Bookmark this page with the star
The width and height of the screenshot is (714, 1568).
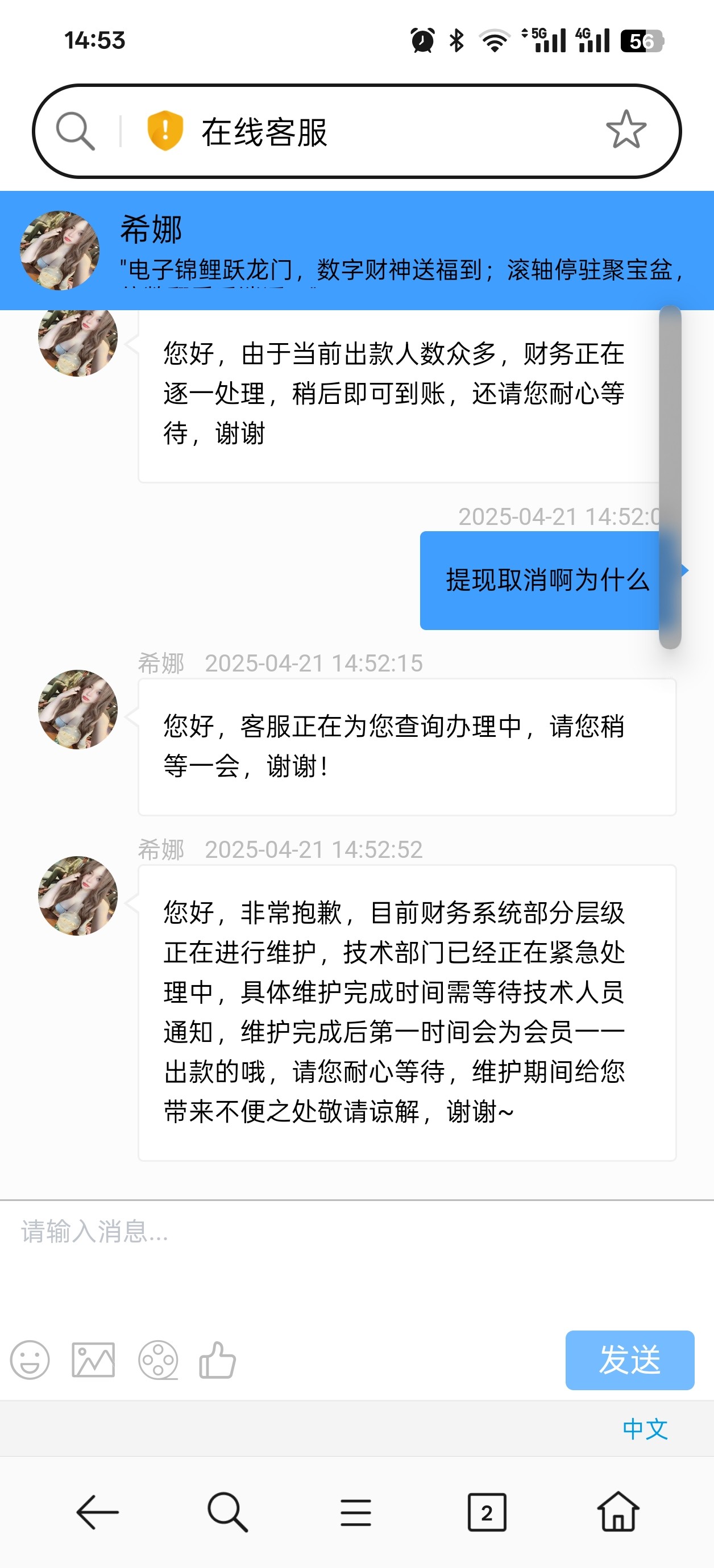tap(626, 130)
